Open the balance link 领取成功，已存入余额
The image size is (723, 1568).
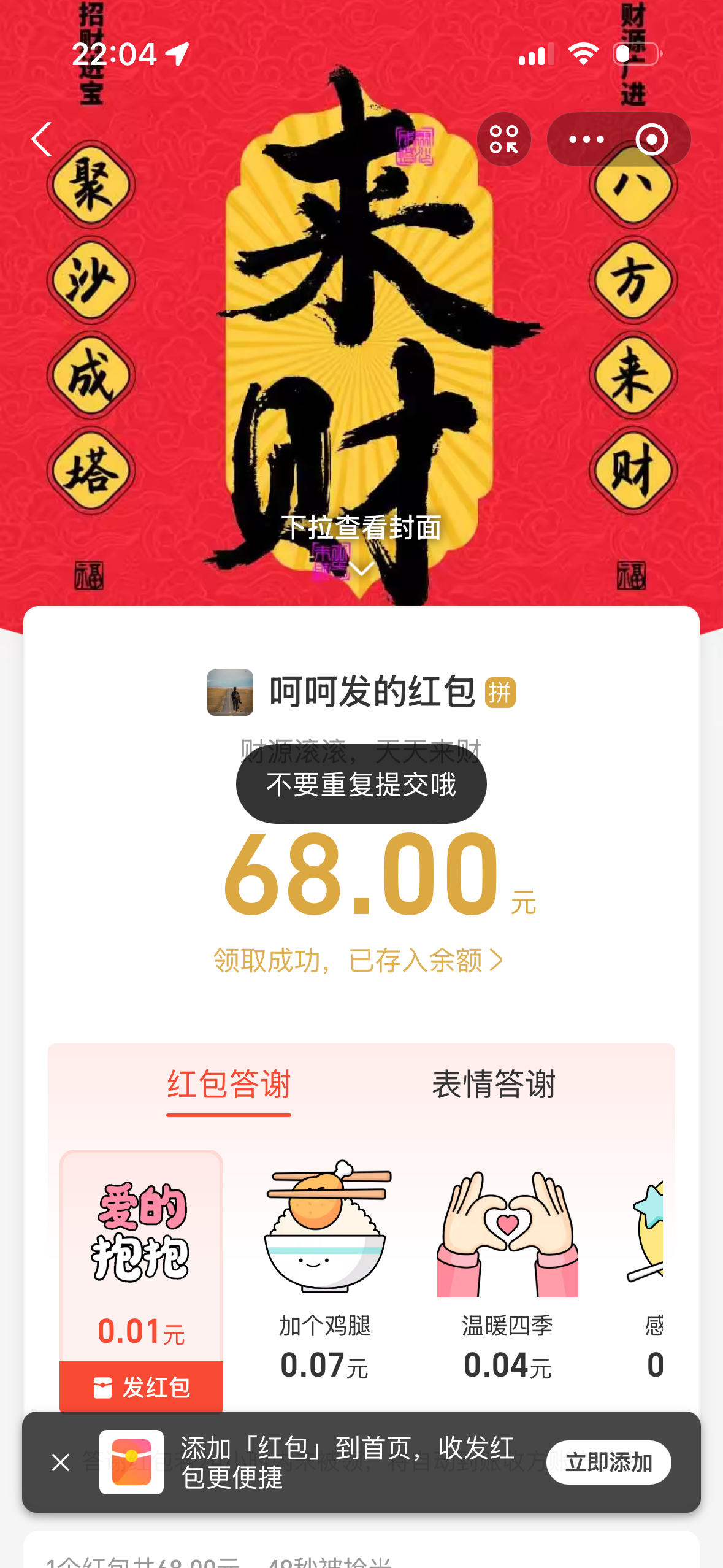359,960
